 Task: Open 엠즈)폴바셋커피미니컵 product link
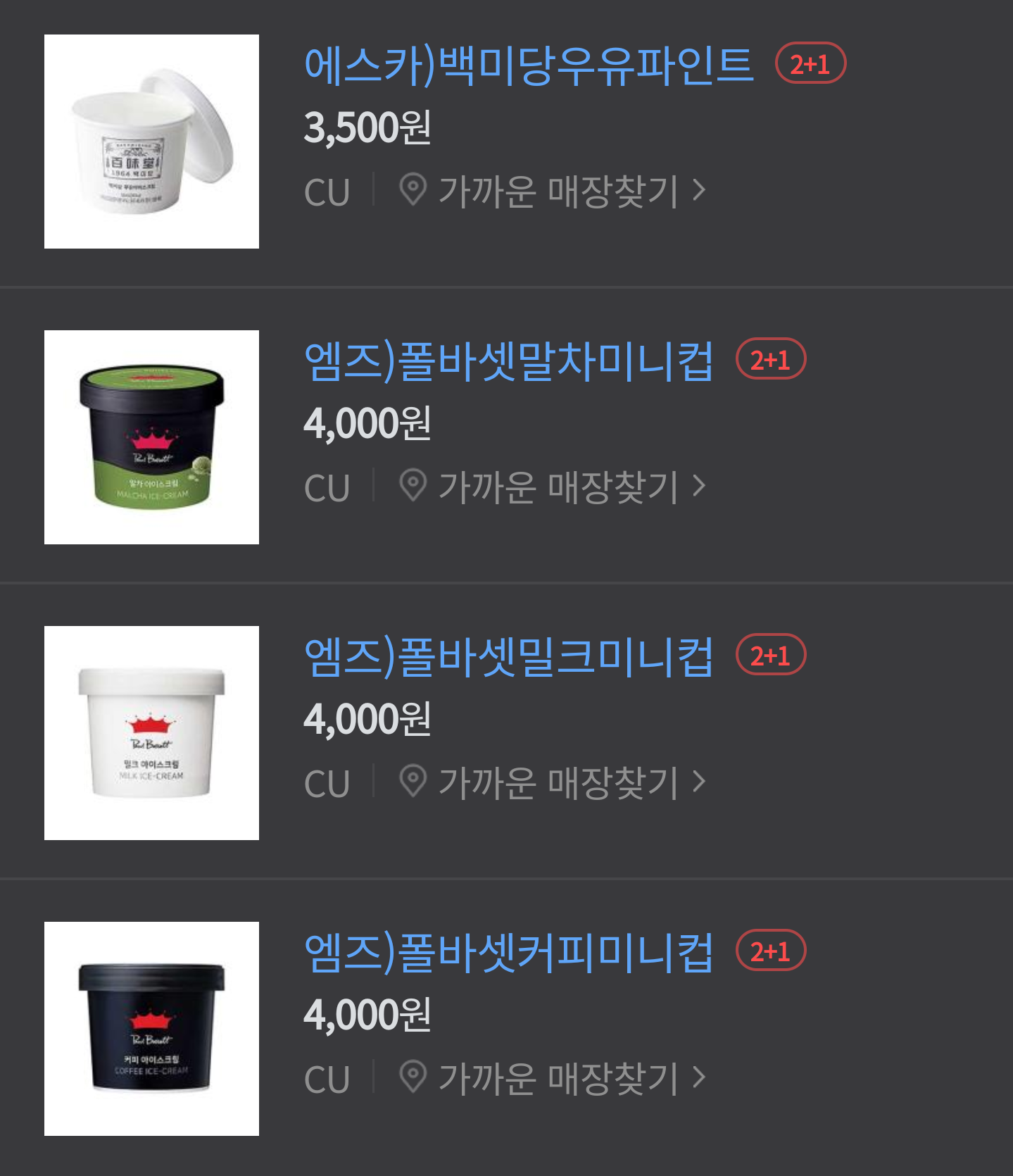tap(508, 952)
